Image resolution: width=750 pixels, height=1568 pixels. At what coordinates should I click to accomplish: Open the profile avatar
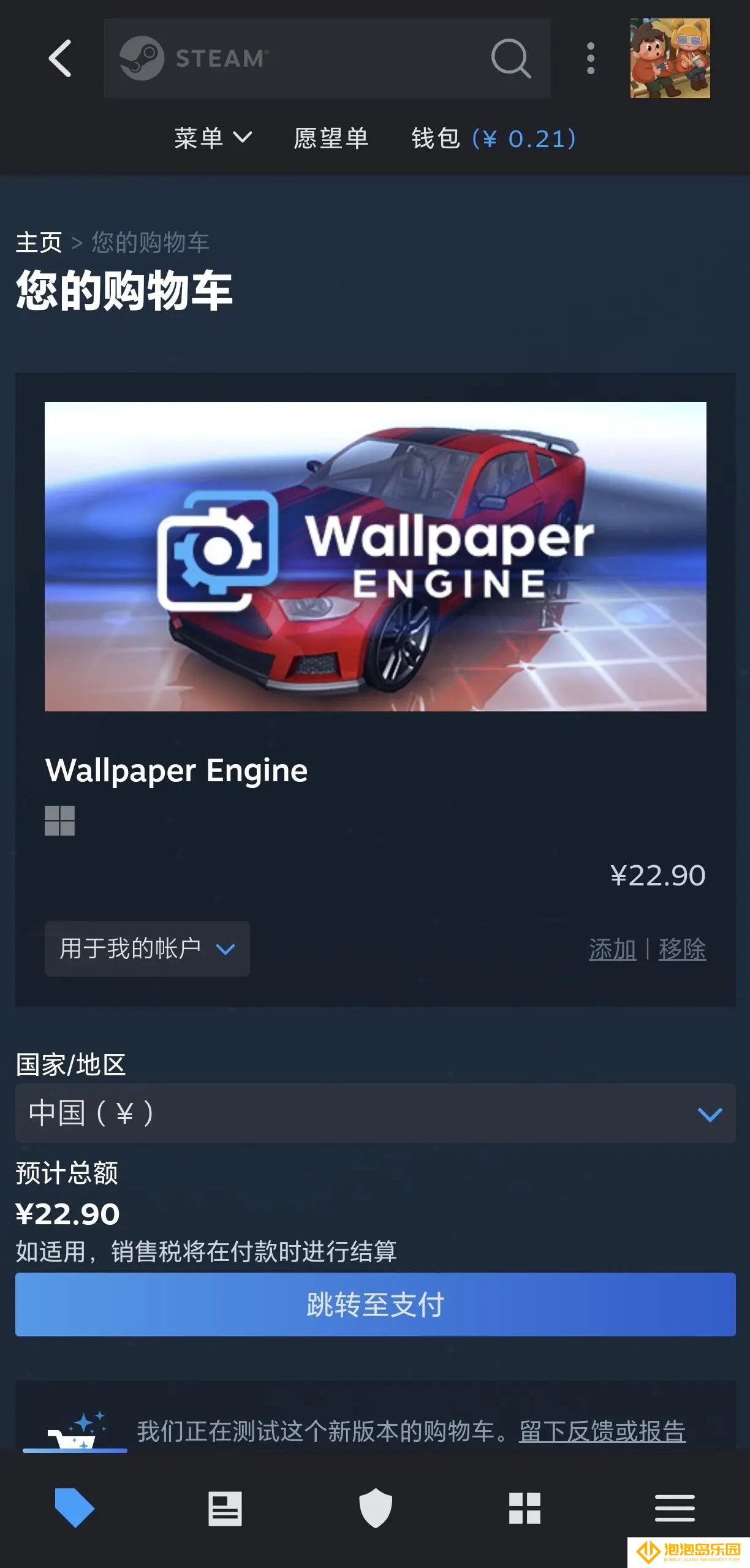click(670, 58)
